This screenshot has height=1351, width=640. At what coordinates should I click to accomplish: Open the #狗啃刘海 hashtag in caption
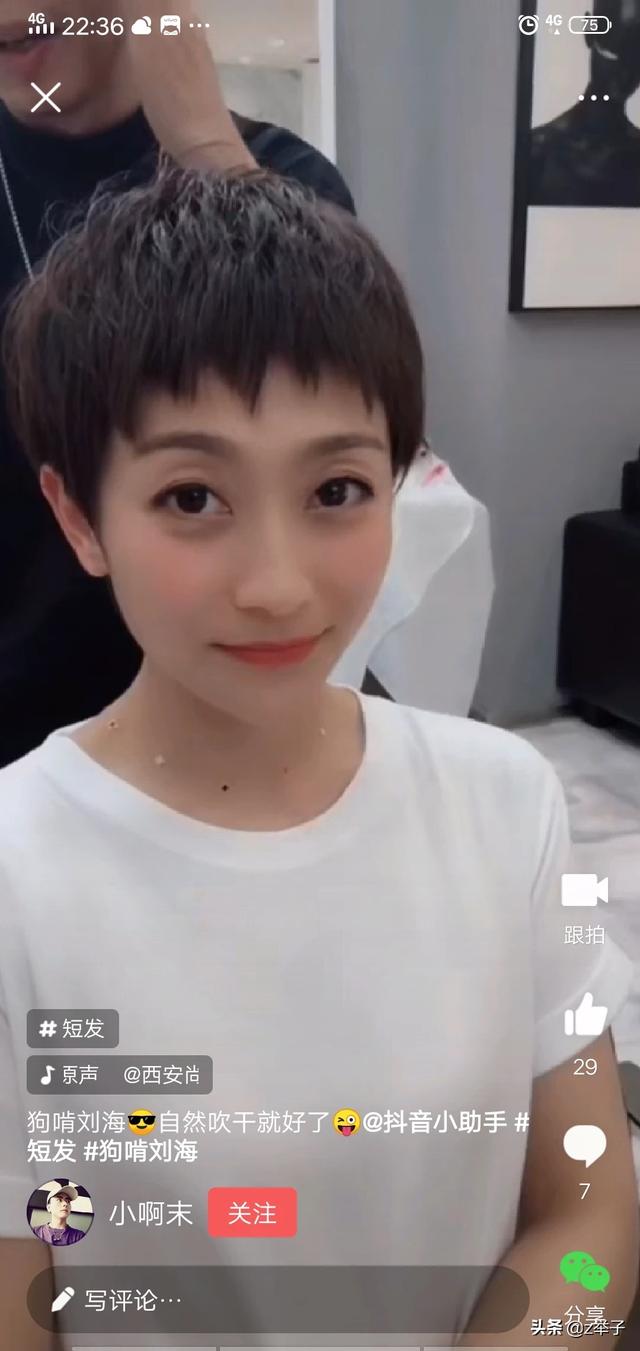[x=140, y=1151]
